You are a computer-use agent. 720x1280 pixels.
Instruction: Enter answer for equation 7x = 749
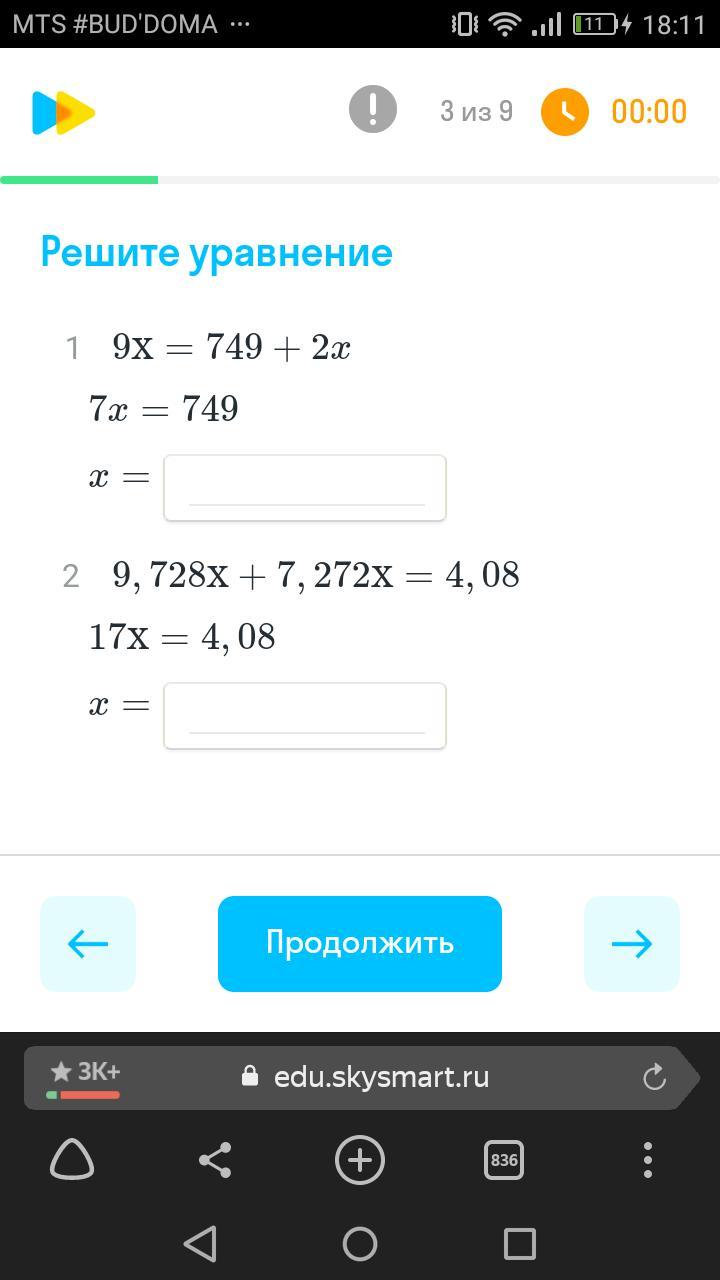coord(305,488)
